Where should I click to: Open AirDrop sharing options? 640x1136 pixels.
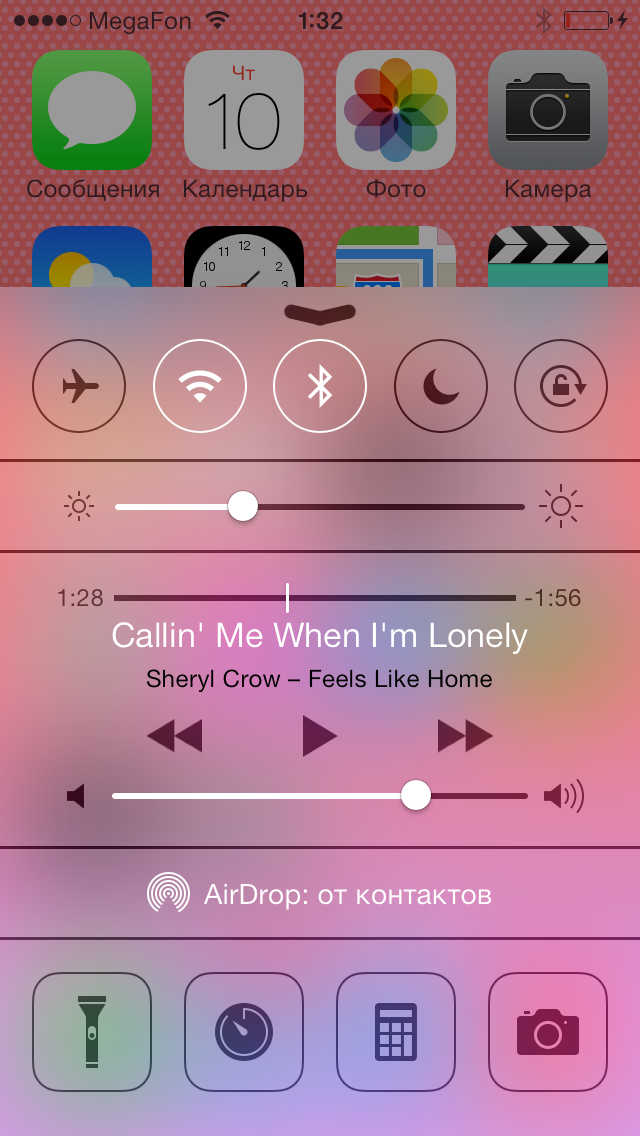tap(320, 894)
